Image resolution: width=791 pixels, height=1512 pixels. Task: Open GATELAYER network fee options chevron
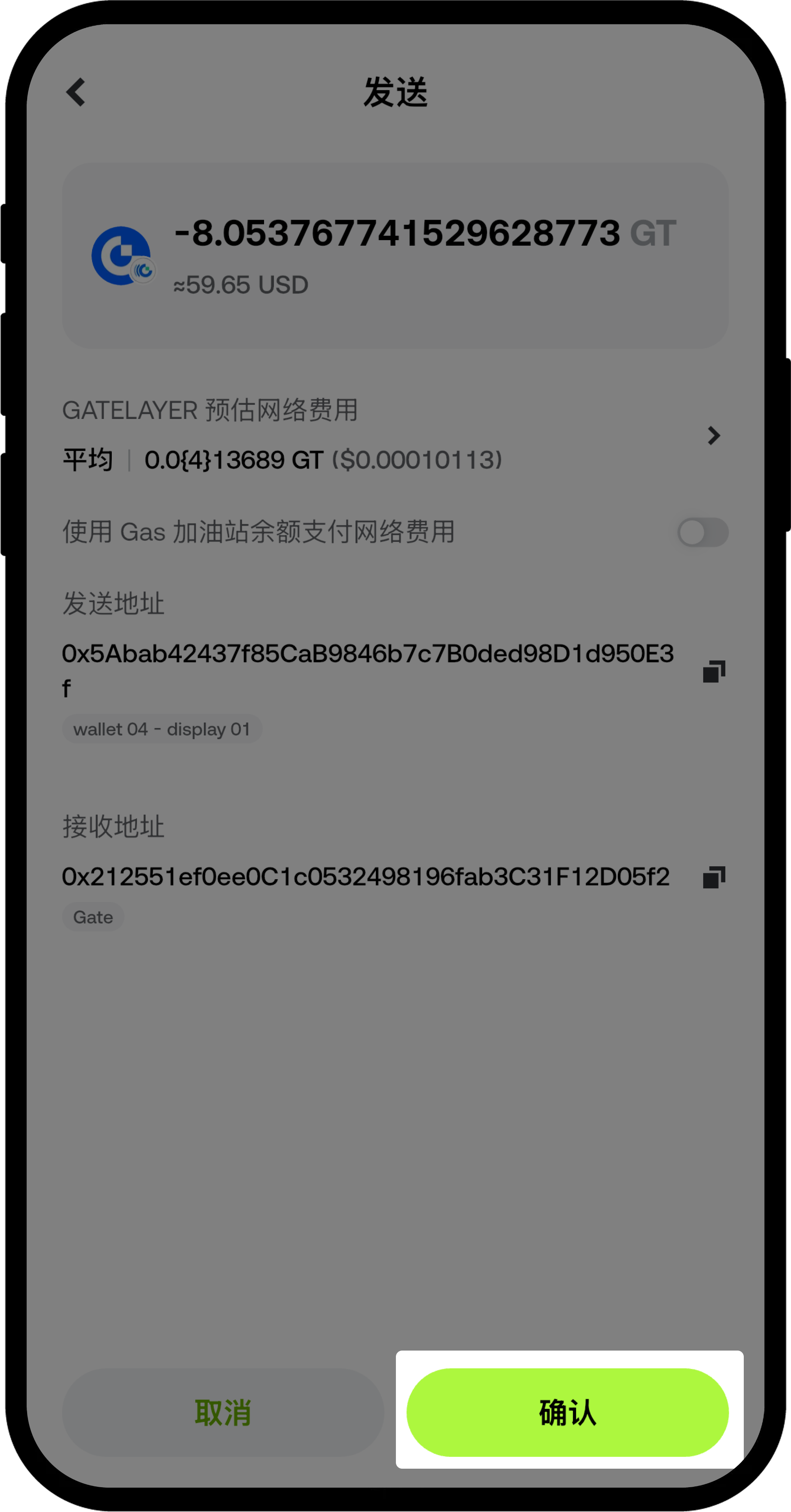713,435
